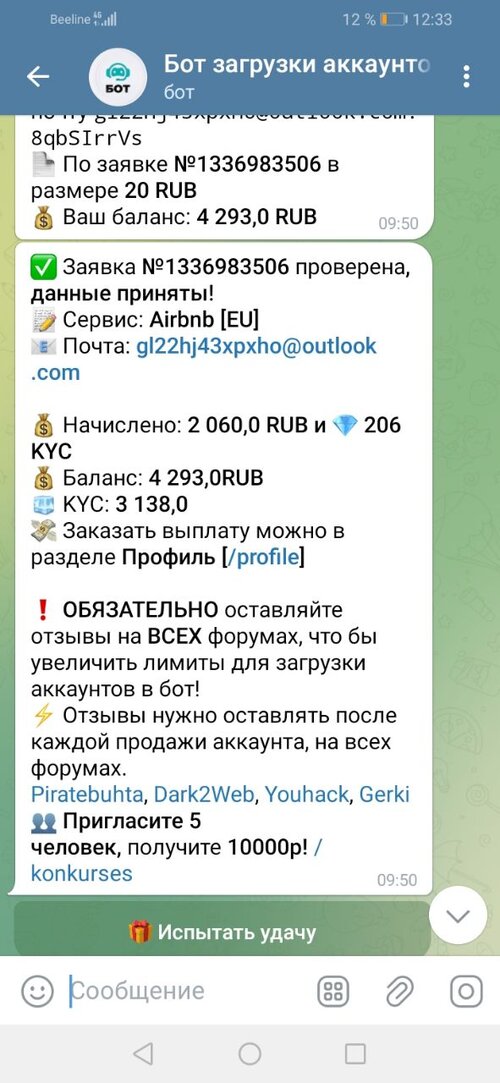Open the emoji picker
The image size is (500, 1083).
pyautogui.click(x=37, y=992)
